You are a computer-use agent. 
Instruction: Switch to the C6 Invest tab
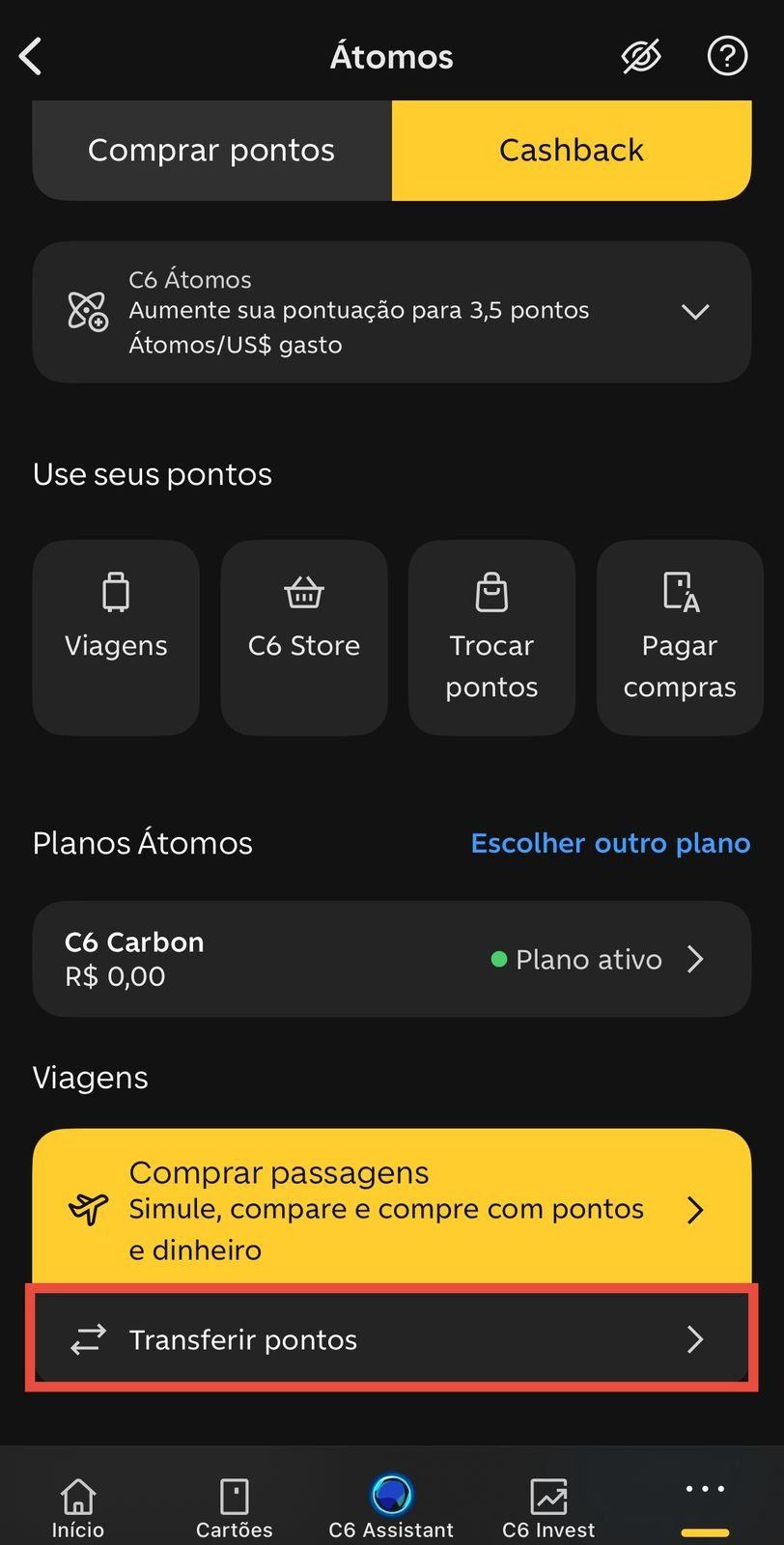[x=548, y=1508]
